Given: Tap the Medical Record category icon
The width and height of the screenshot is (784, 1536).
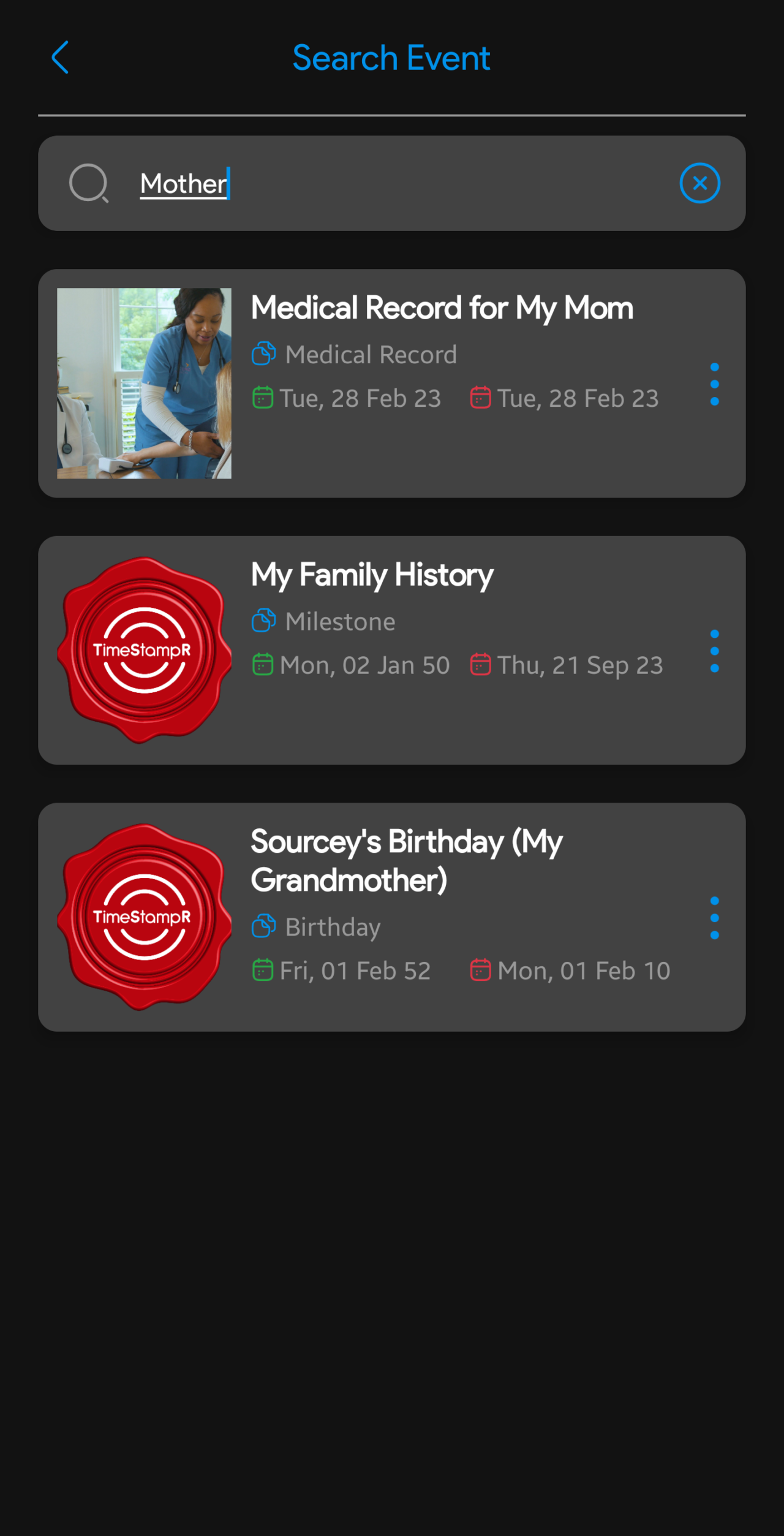Looking at the screenshot, I should click(x=263, y=354).
